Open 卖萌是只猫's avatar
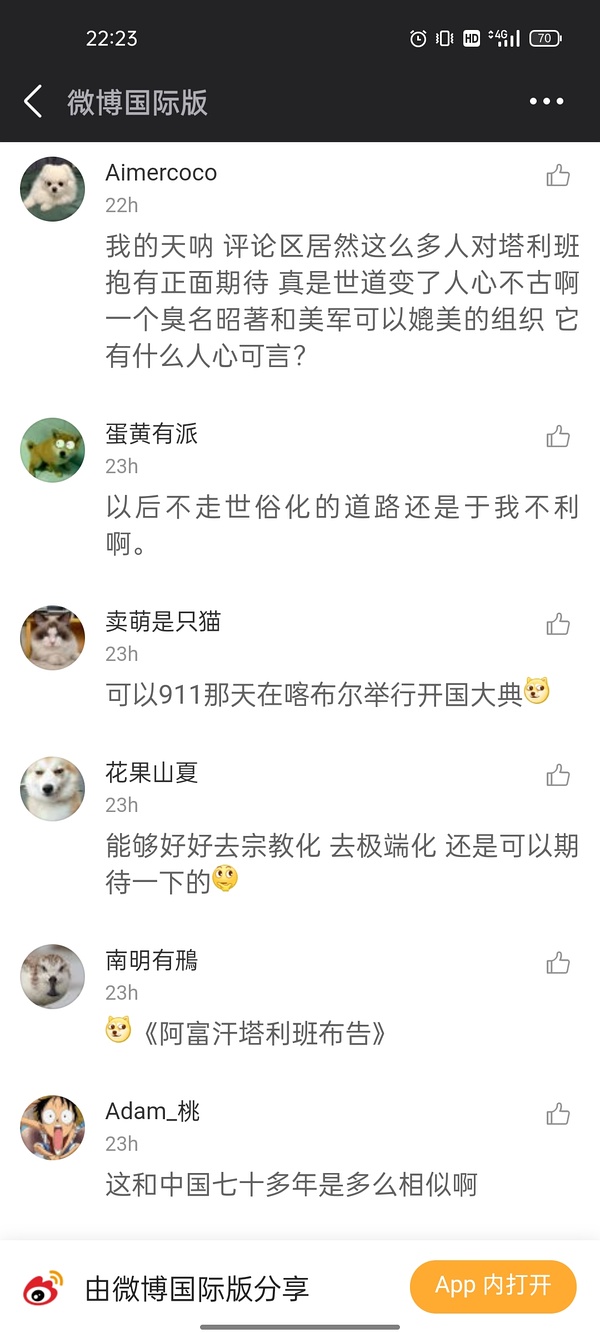 pyautogui.click(x=52, y=638)
